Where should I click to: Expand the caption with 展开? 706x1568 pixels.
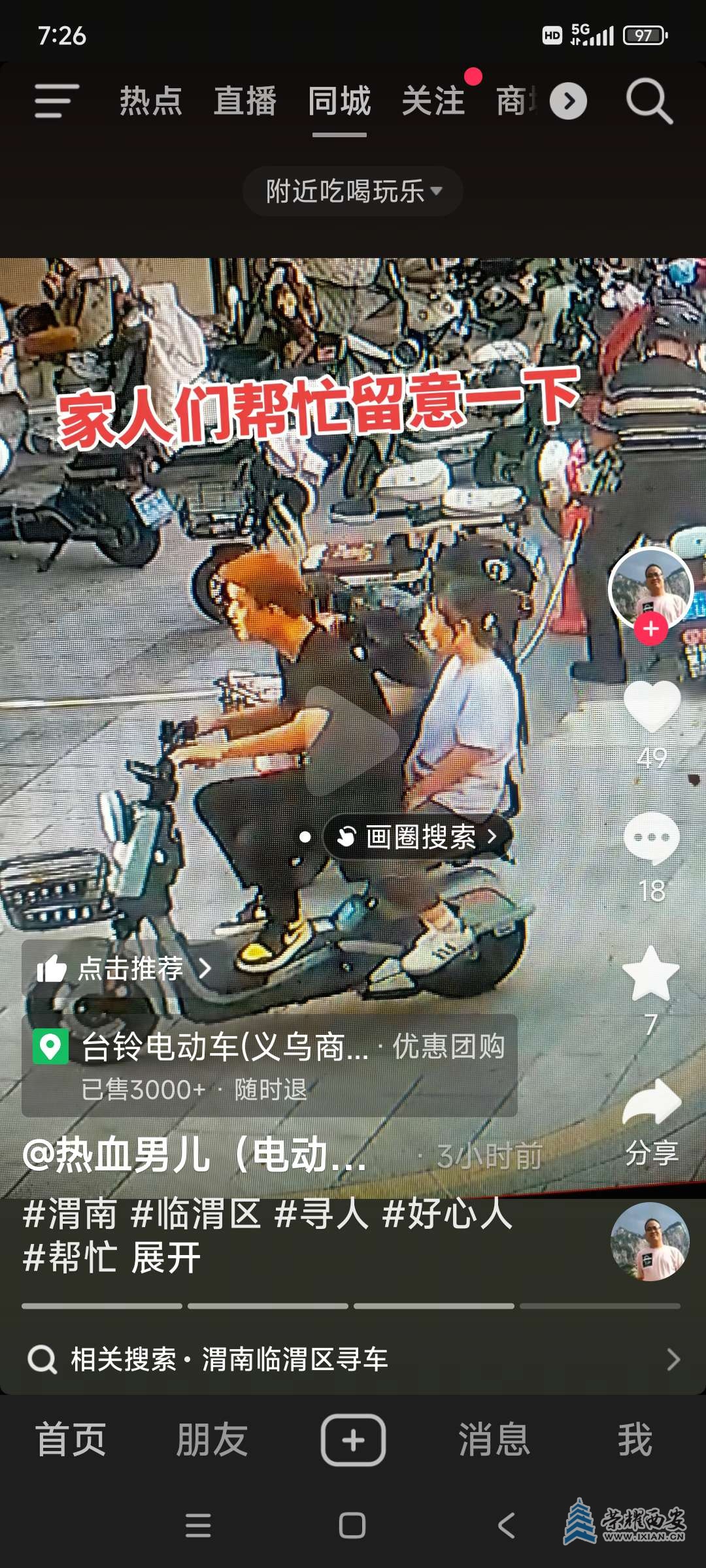[166, 1257]
